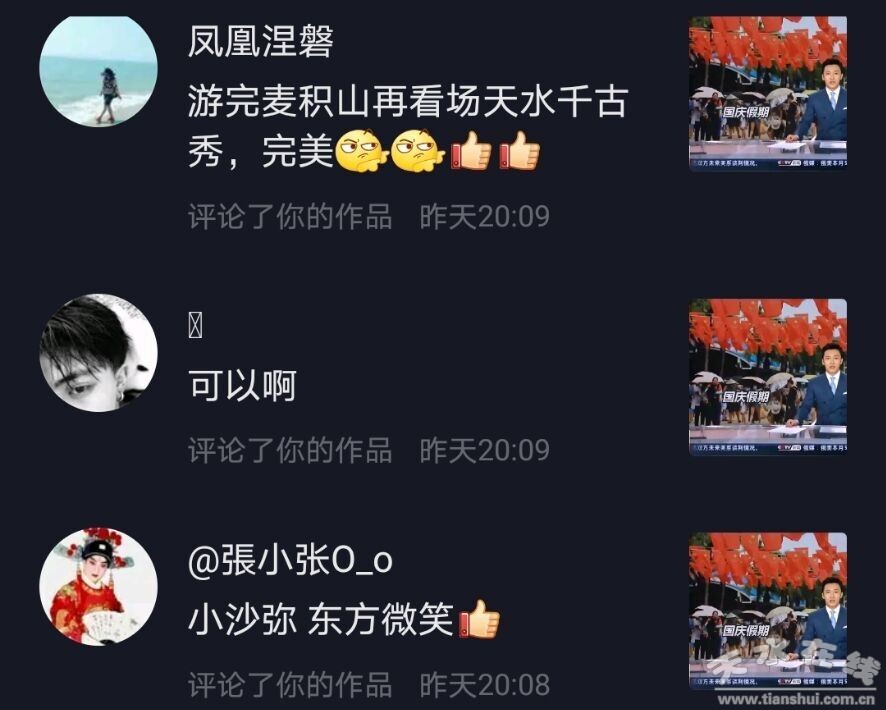Tap the username @張小张O_o

click(x=290, y=561)
